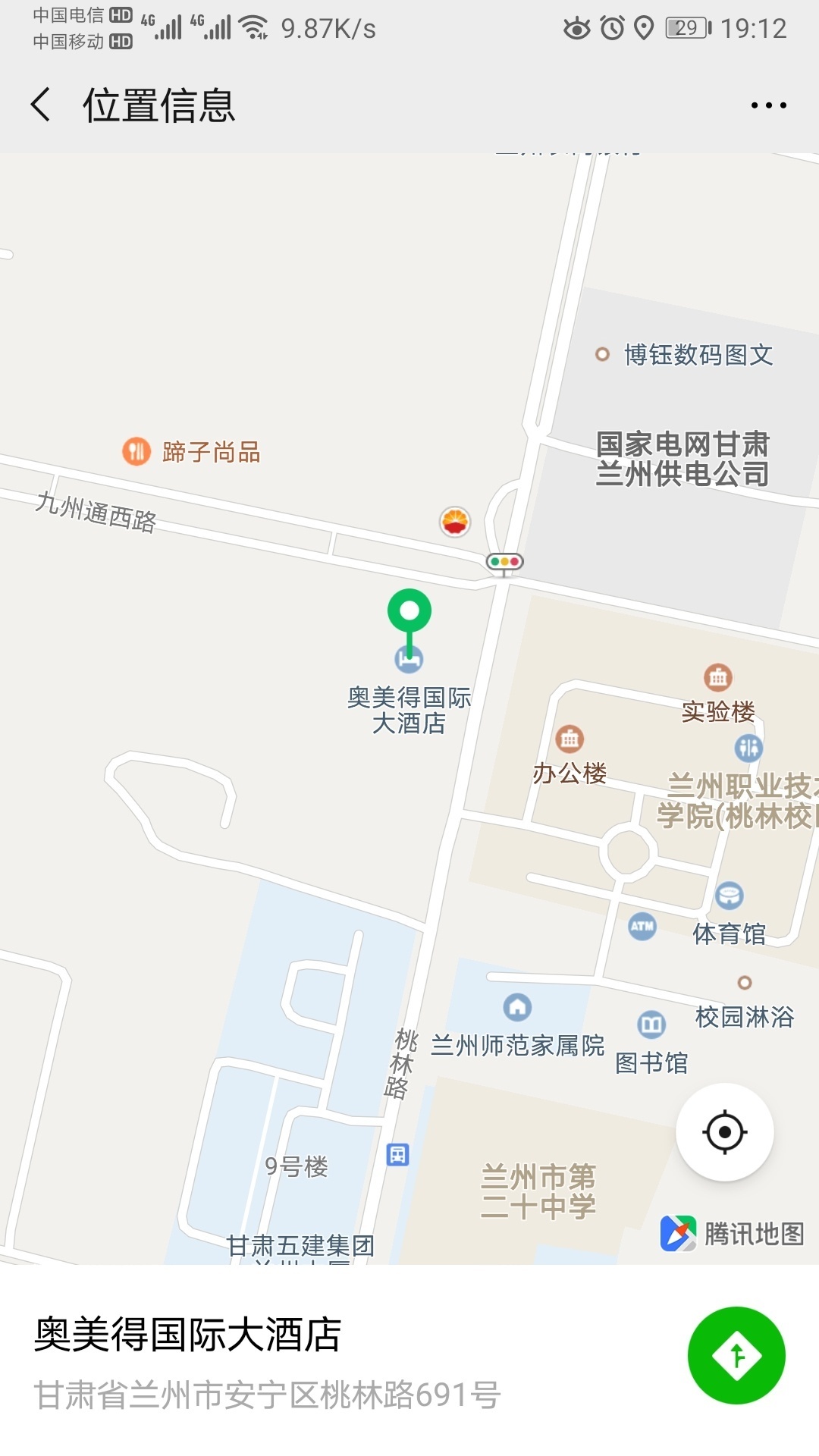
Task: Open the three-dot overflow menu
Action: 768,105
